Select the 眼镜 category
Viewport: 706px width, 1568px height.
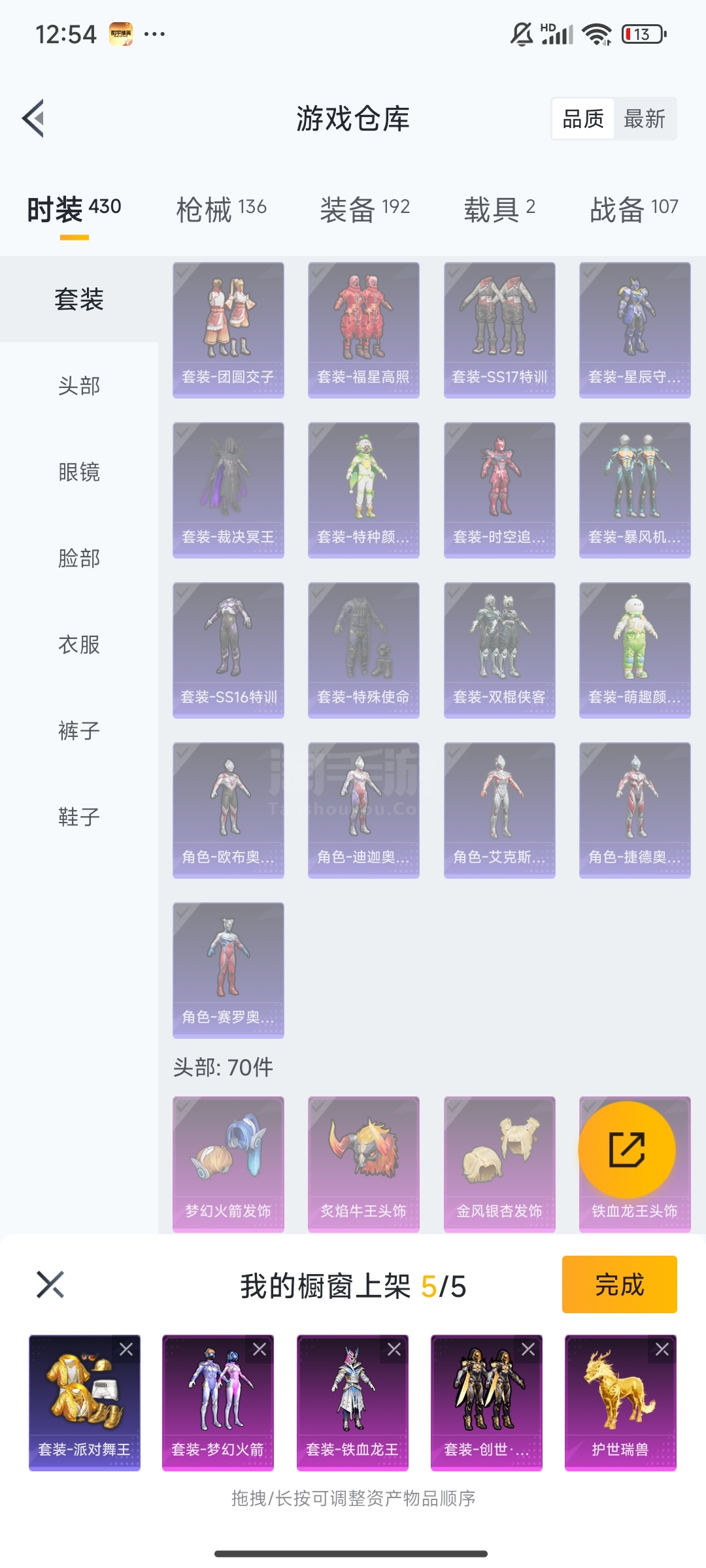pyautogui.click(x=79, y=472)
